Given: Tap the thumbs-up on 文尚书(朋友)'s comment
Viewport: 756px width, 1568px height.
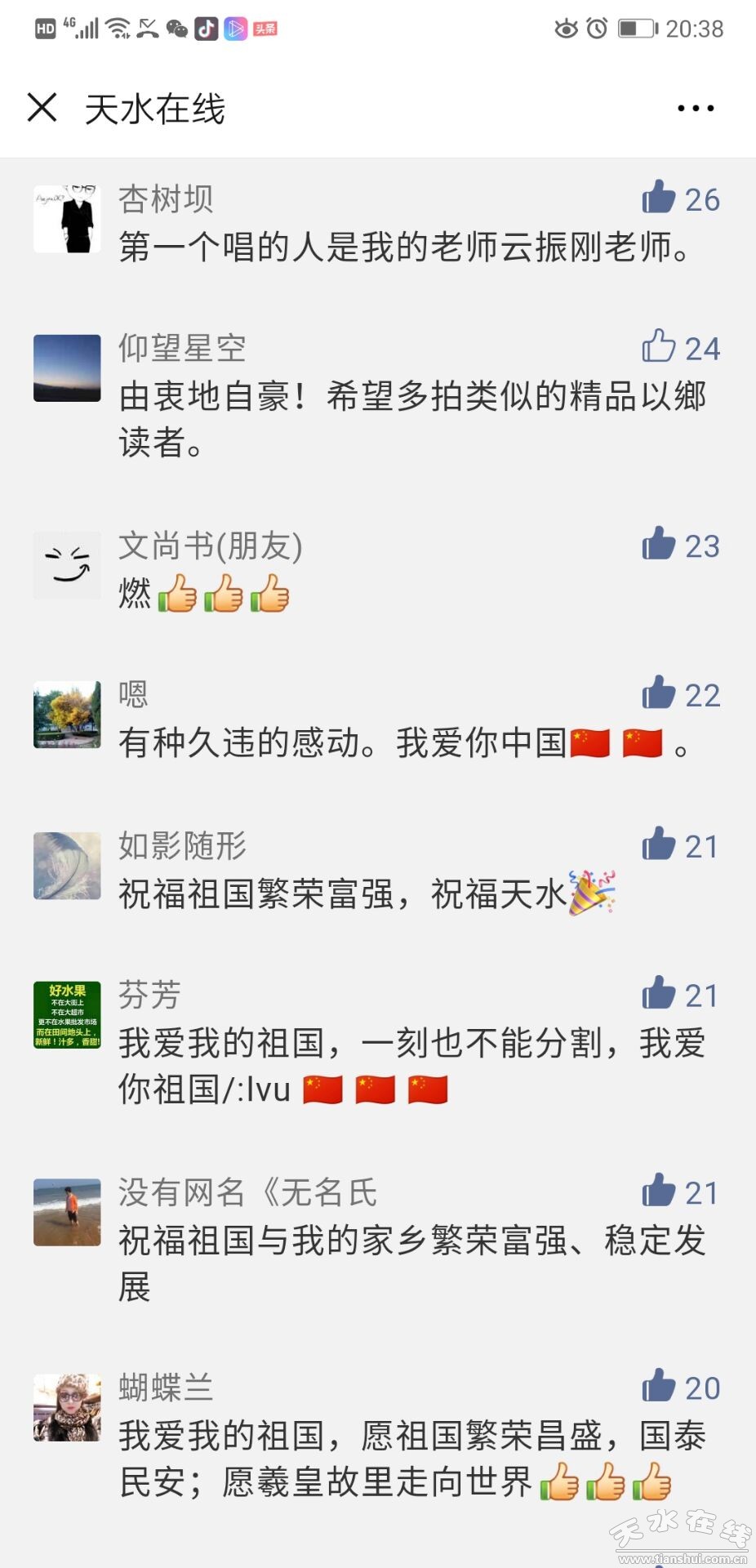Looking at the screenshot, I should 659,544.
